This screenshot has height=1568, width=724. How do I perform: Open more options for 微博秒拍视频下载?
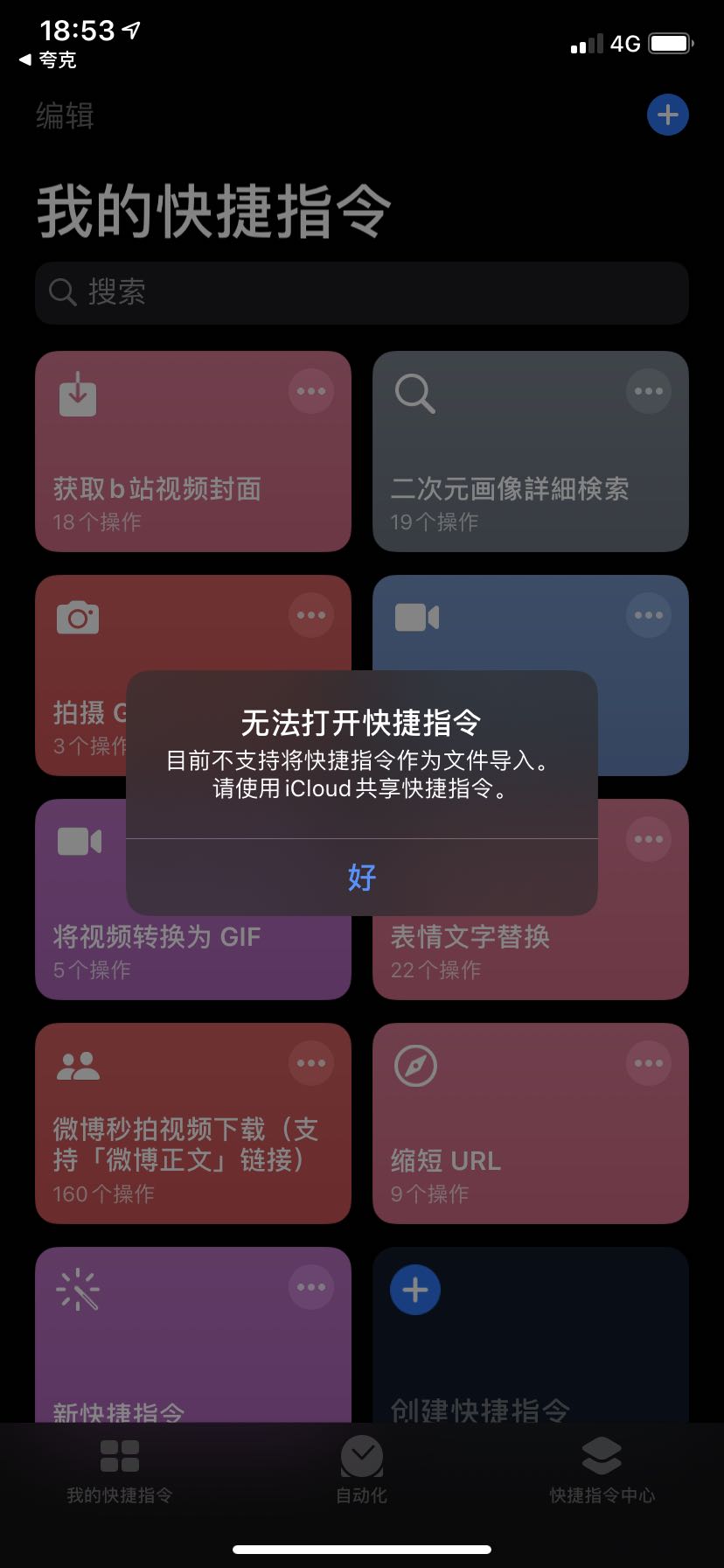pos(311,1063)
